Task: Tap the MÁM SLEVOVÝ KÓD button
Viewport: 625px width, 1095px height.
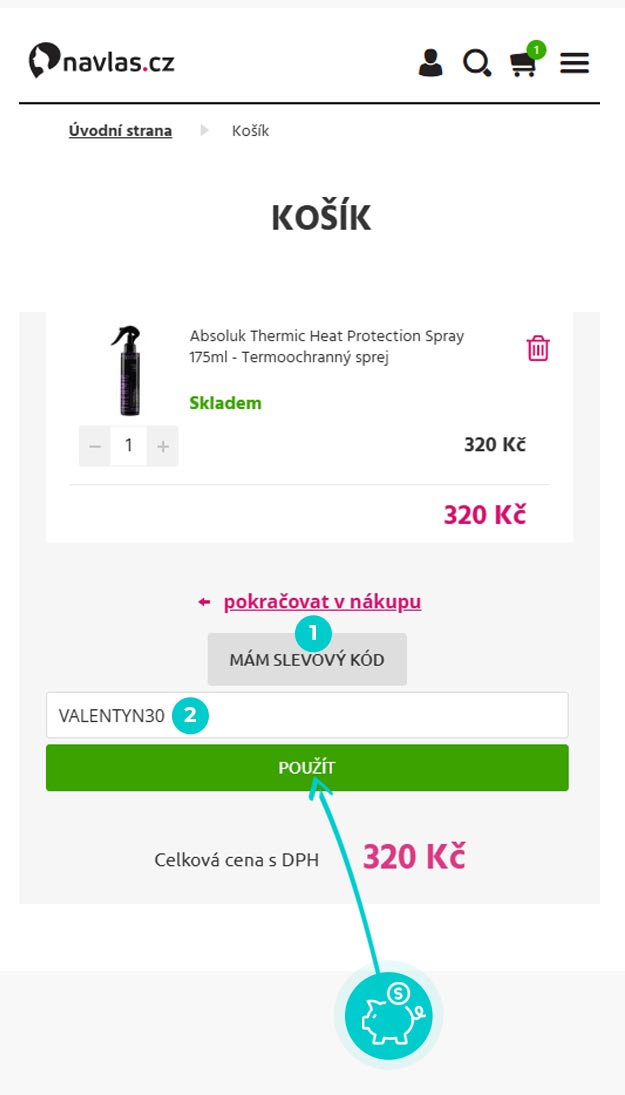Action: tap(307, 661)
